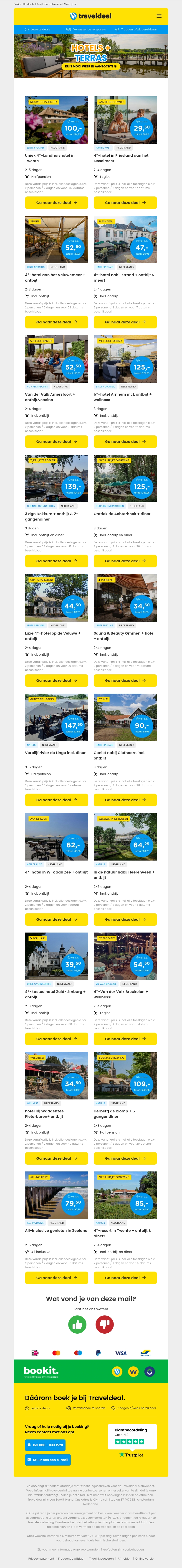Tap 'Stuur ons een e-mail'
This screenshot has height=1568, width=182.
[x=48, y=1460]
